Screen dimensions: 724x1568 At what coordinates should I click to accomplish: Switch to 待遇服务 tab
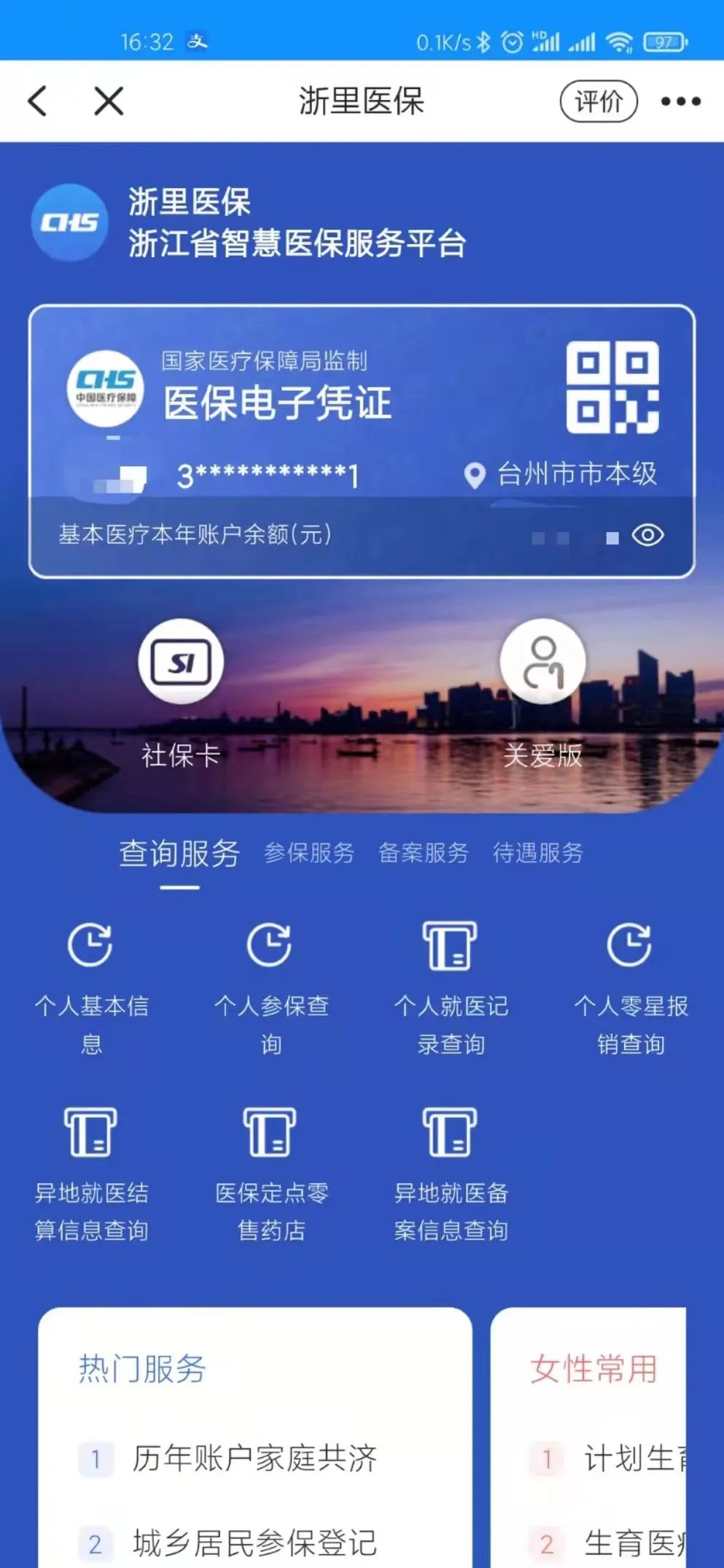pos(538,852)
